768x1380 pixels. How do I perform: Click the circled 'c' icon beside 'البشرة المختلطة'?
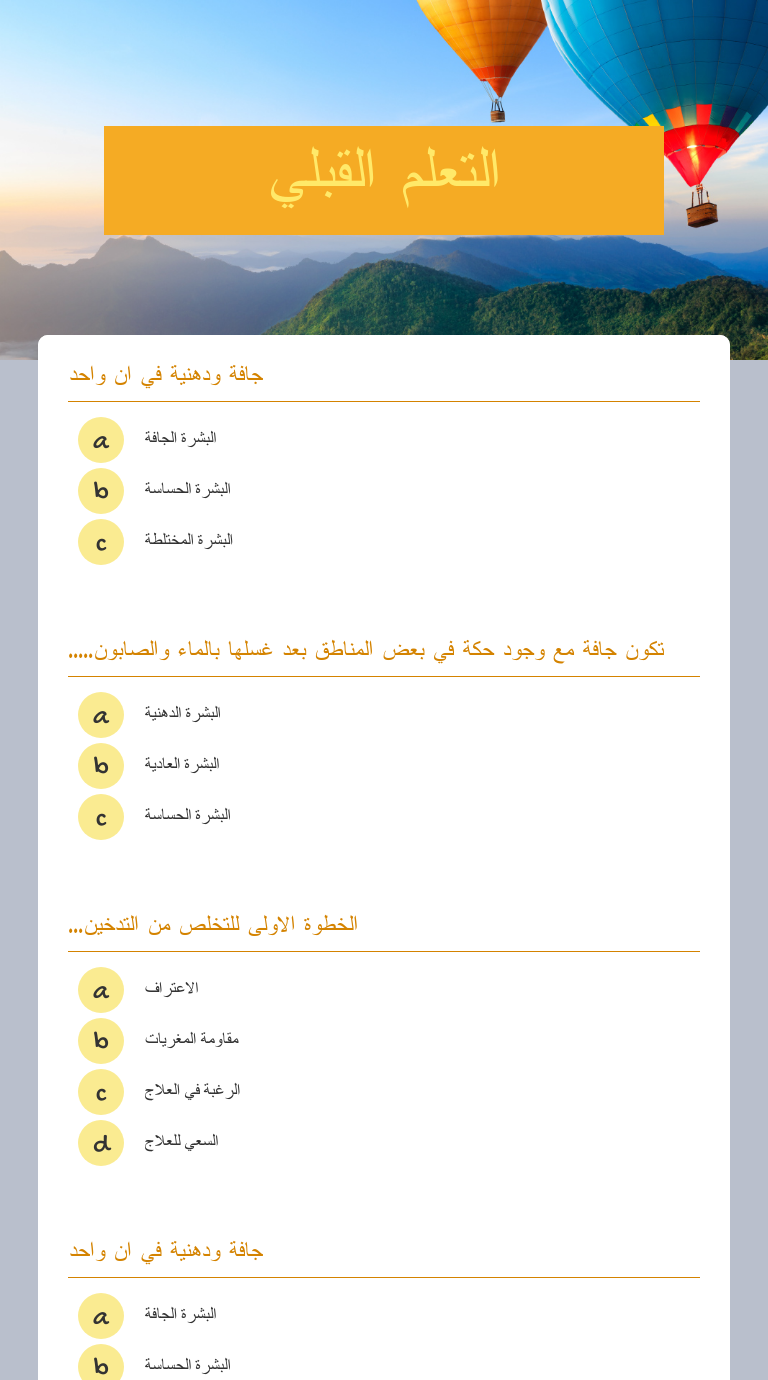click(x=100, y=541)
